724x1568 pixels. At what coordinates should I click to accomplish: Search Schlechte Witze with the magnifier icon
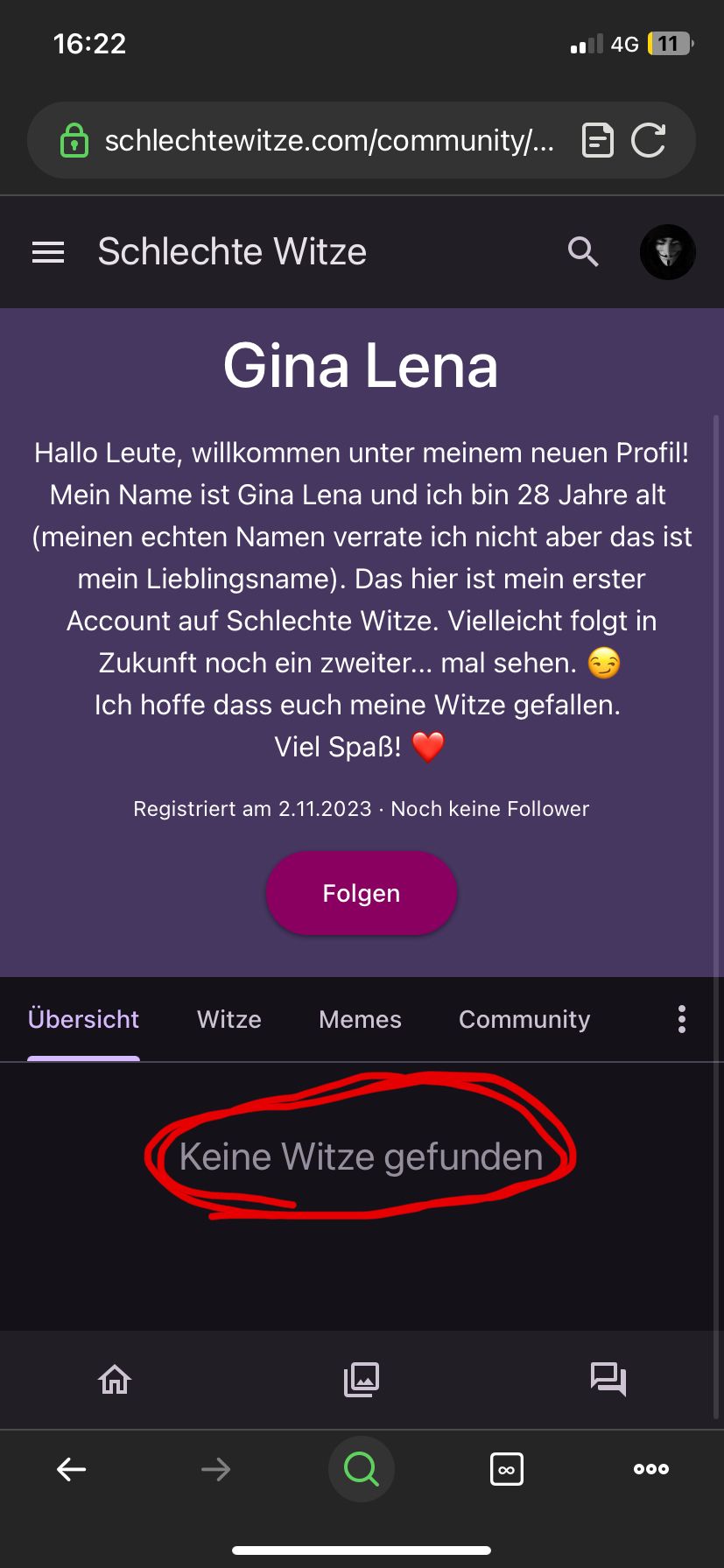583,252
